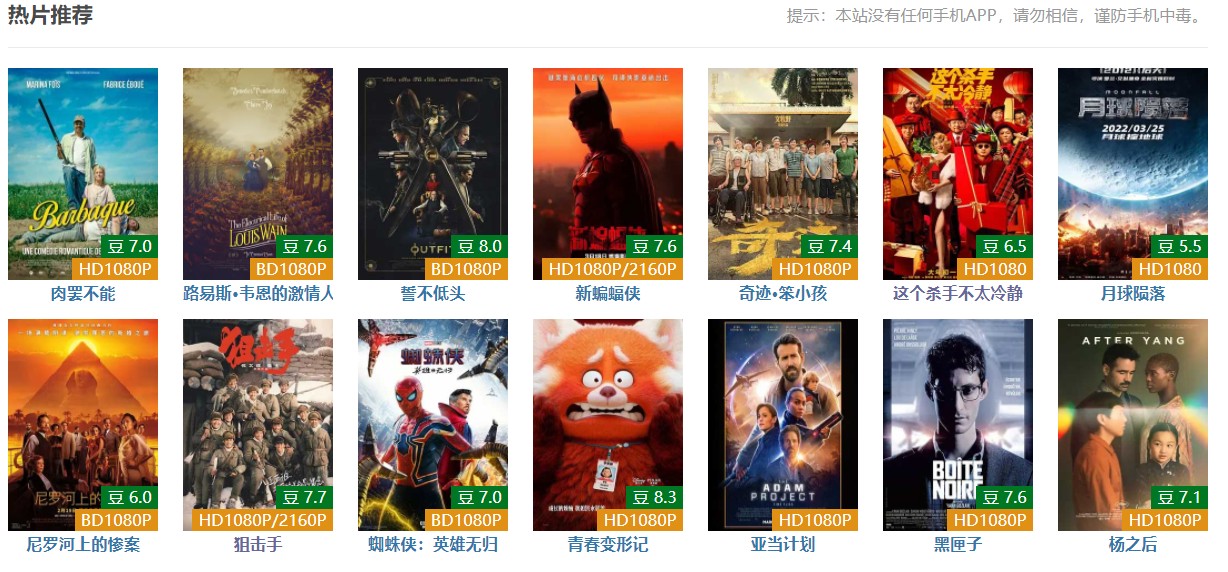Select the 狙击手 movie
1228x572 pixels.
pyautogui.click(x=258, y=424)
